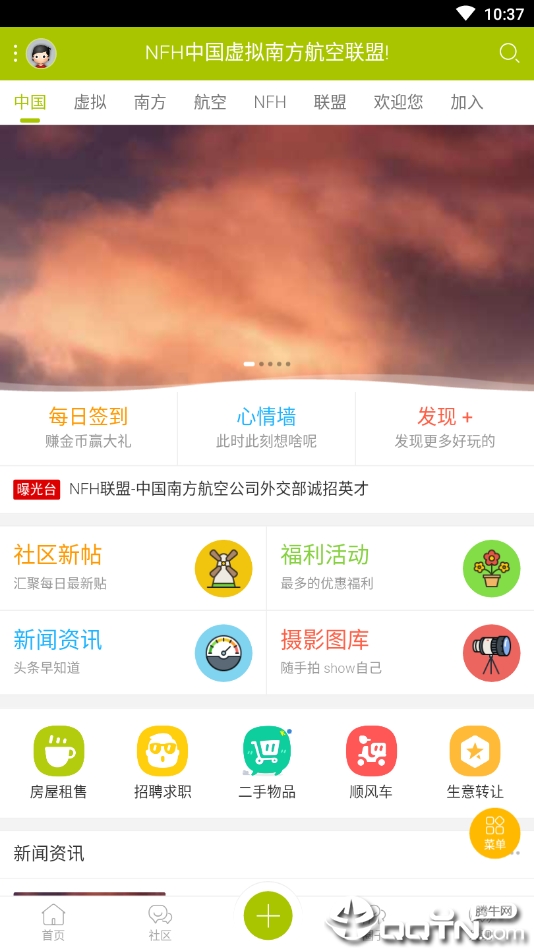Open 房屋租售 housing rentals
This screenshot has width=534, height=949.
click(x=58, y=763)
